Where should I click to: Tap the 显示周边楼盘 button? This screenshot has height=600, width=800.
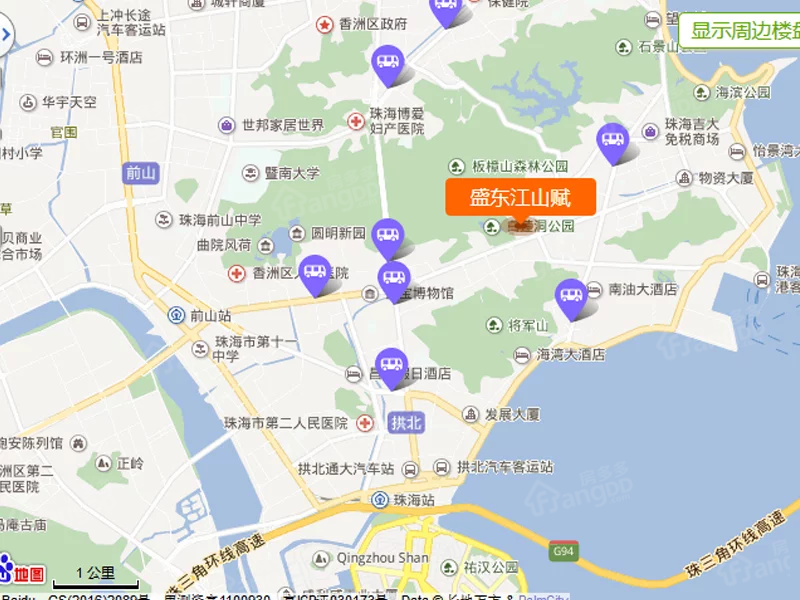tap(745, 30)
